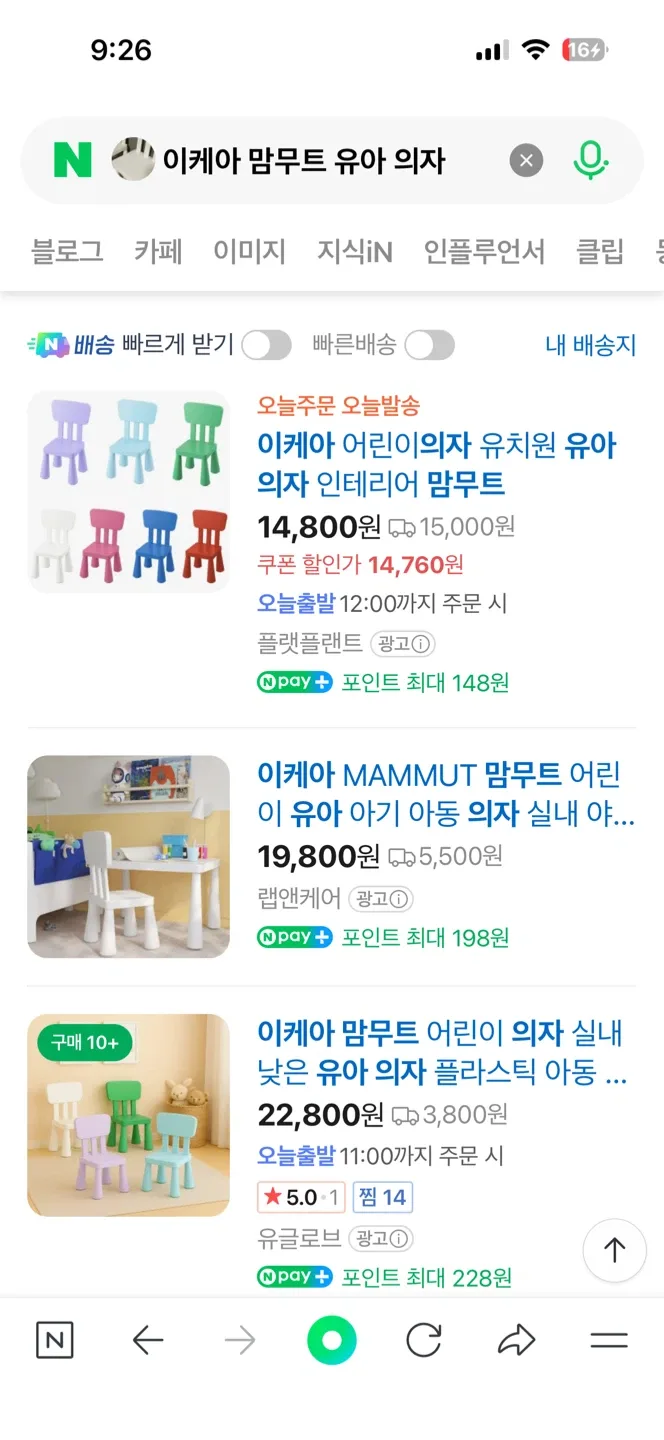This screenshot has width=664, height=1440.
Task: Switch to the 이미지 tab
Action: 249,251
